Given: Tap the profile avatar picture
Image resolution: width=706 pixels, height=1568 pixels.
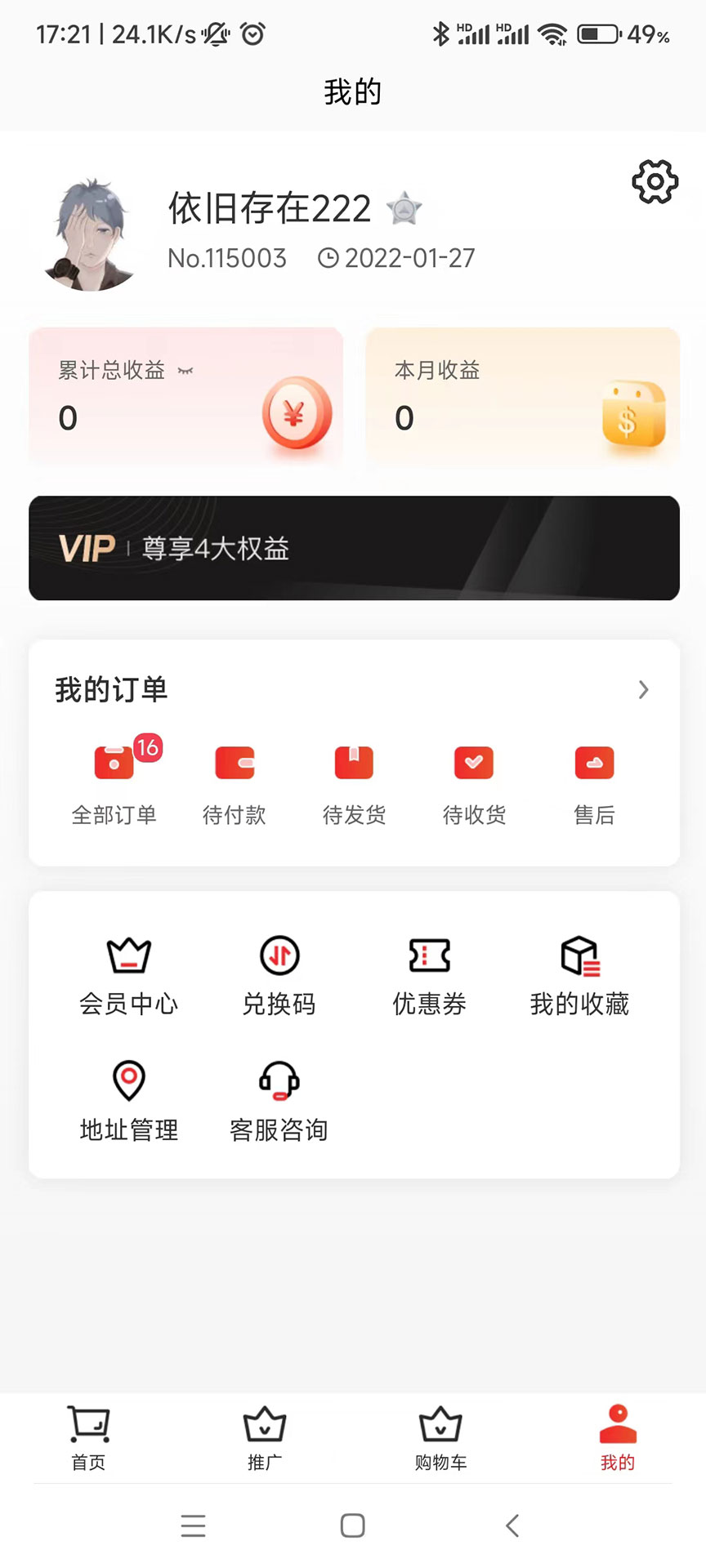Looking at the screenshot, I should point(91,235).
